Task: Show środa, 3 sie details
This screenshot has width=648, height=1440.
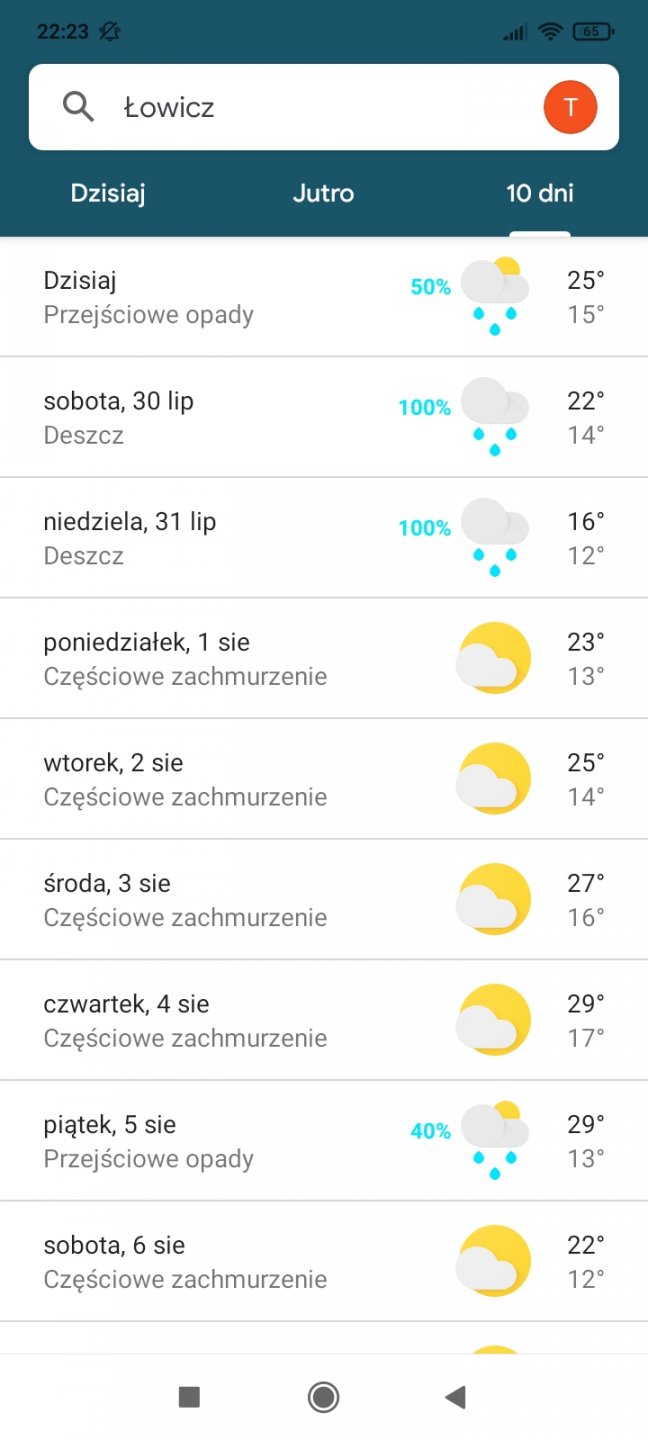Action: coord(324,900)
